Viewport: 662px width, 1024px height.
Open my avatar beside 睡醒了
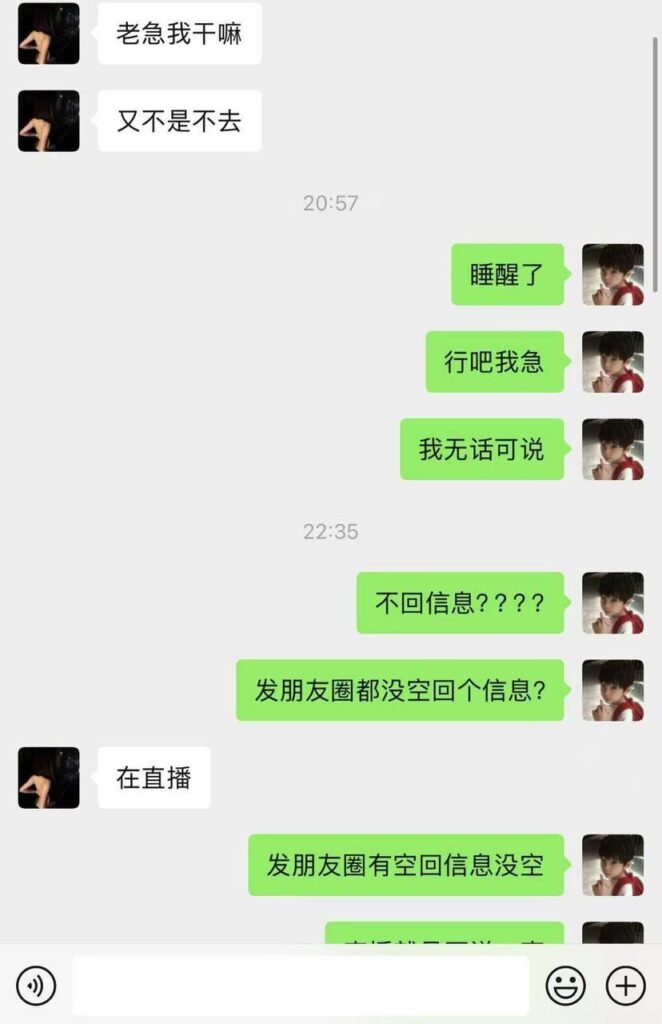(x=612, y=274)
